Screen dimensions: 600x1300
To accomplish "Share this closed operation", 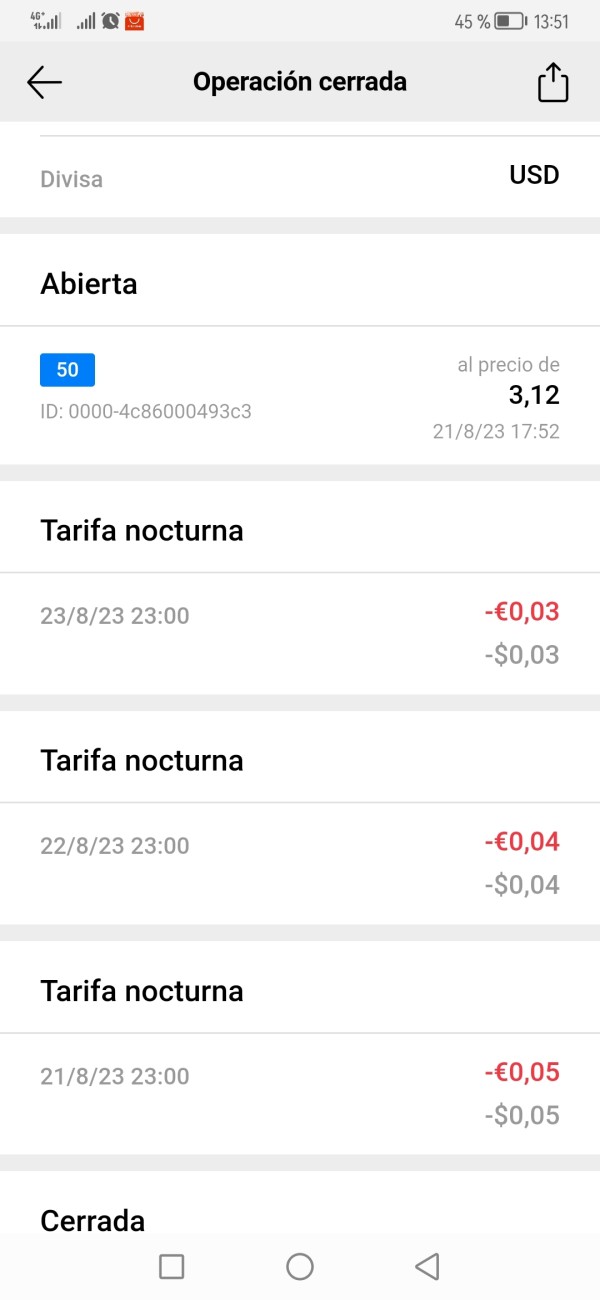I will (553, 82).
